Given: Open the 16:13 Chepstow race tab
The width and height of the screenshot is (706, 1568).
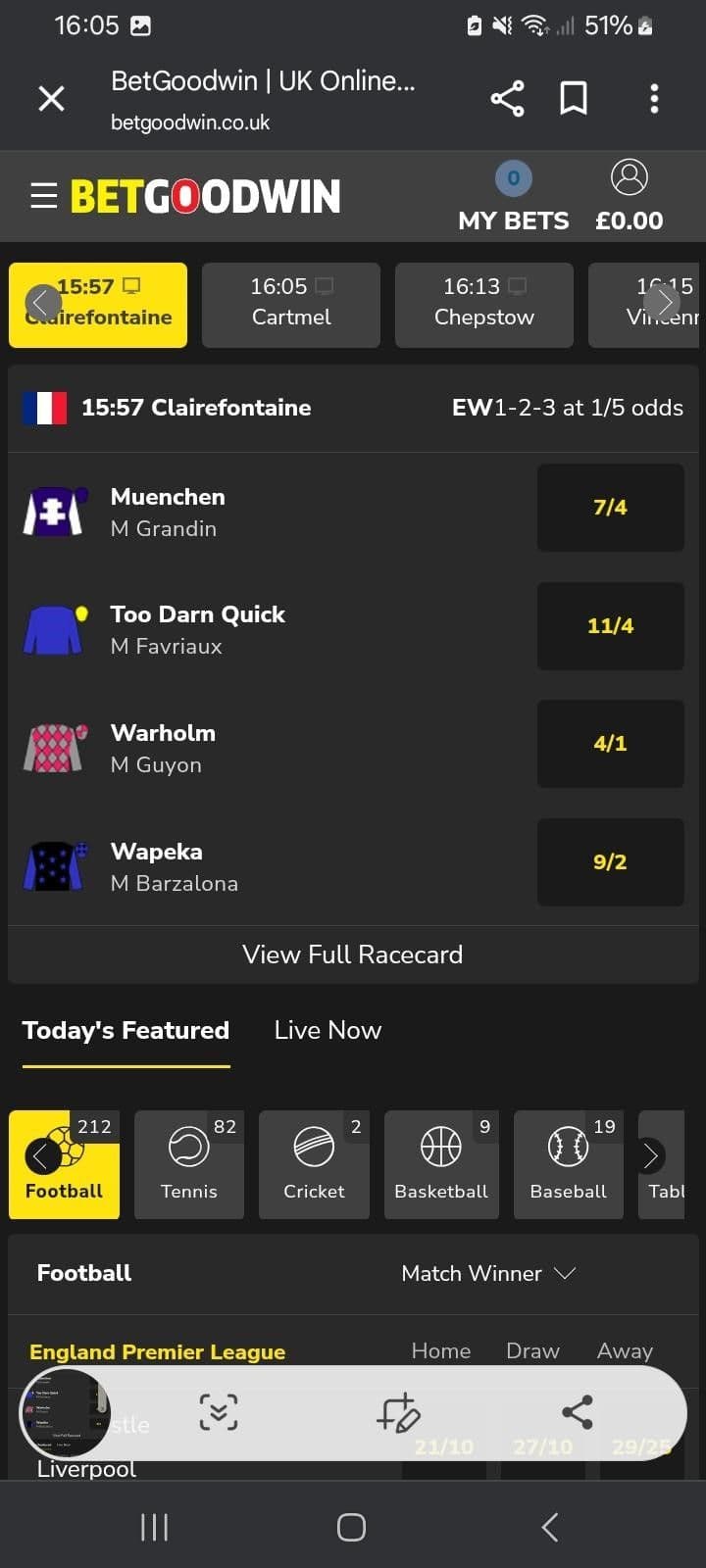Looking at the screenshot, I should [483, 305].
